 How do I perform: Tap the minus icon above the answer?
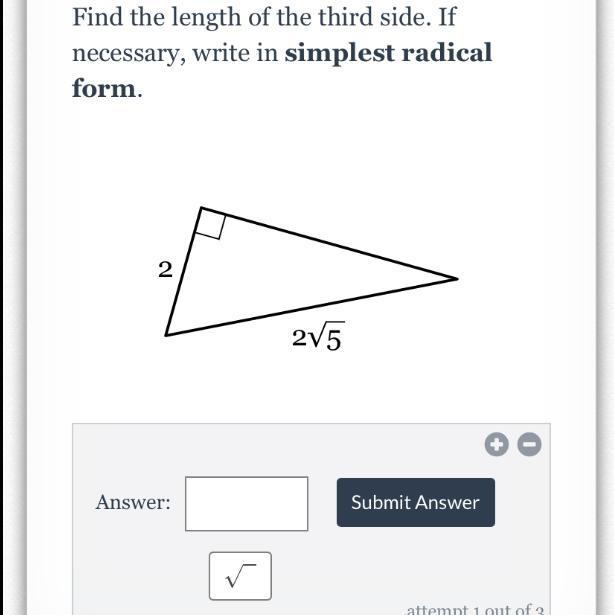pos(530,445)
